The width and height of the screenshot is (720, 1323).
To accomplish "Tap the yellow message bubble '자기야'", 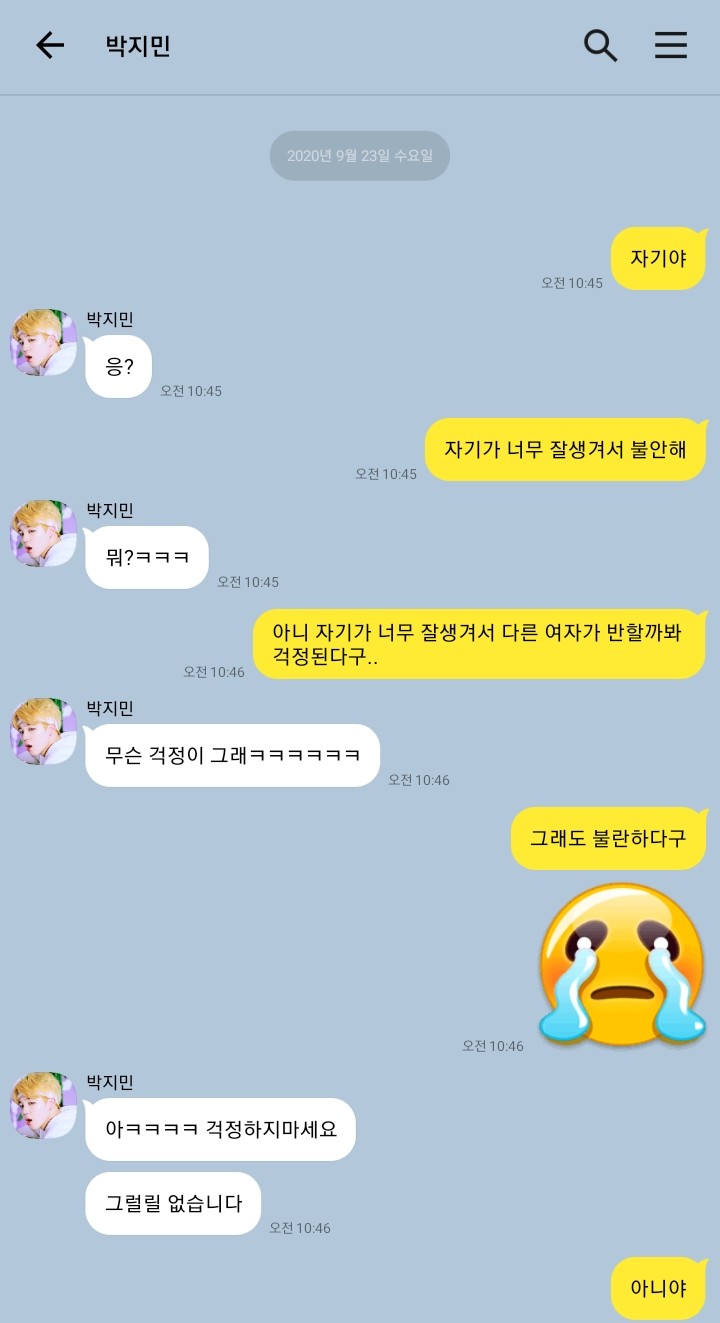I will pos(658,258).
